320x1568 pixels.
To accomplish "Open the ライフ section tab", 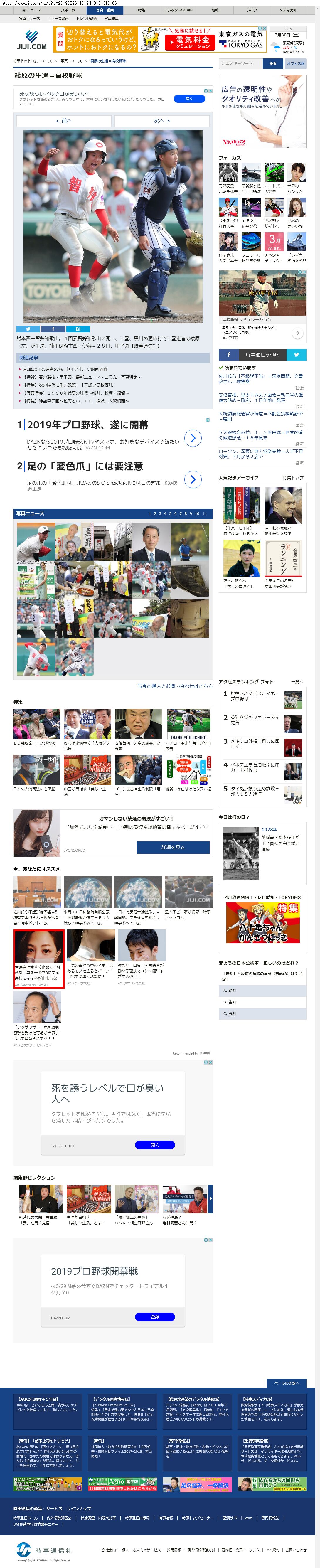I will pyautogui.click(x=251, y=10).
